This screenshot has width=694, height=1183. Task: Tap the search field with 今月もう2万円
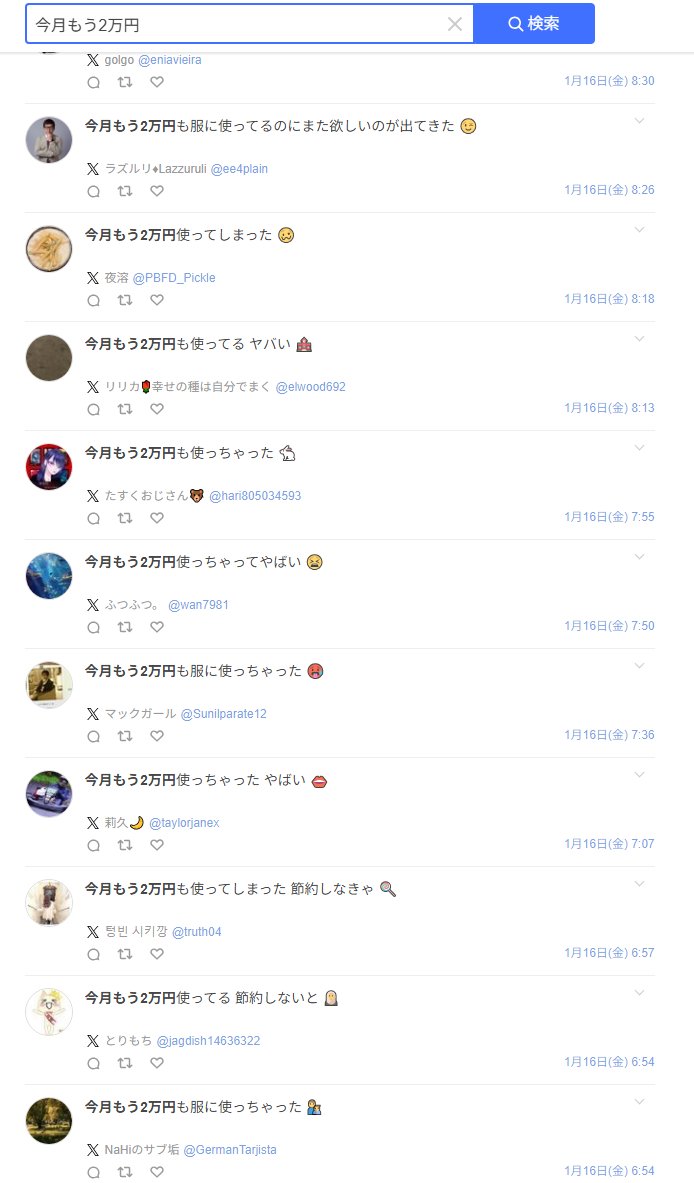(x=235, y=24)
